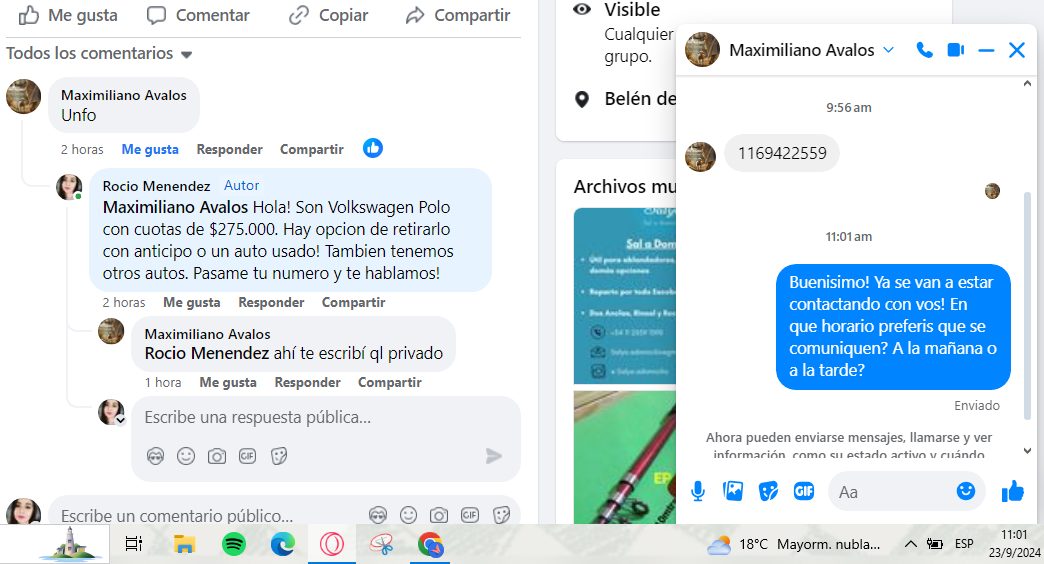The width and height of the screenshot is (1044, 564).
Task: Minimize the Maximiliano Avalos chat window
Action: (x=986, y=50)
